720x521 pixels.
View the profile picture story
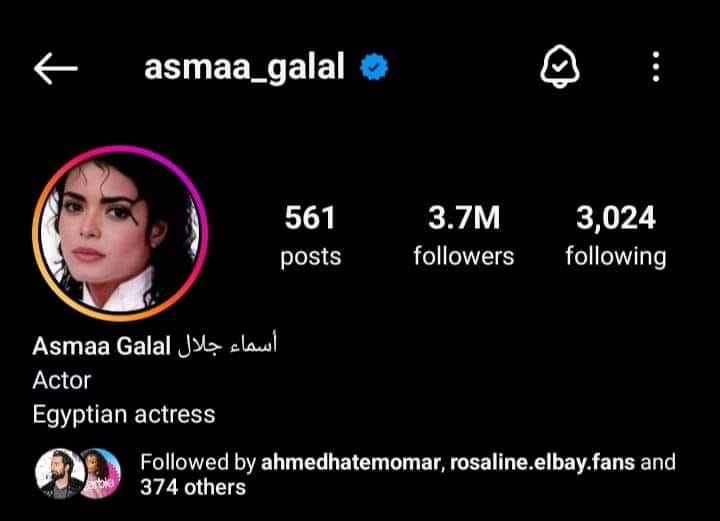pyautogui.click(x=117, y=232)
